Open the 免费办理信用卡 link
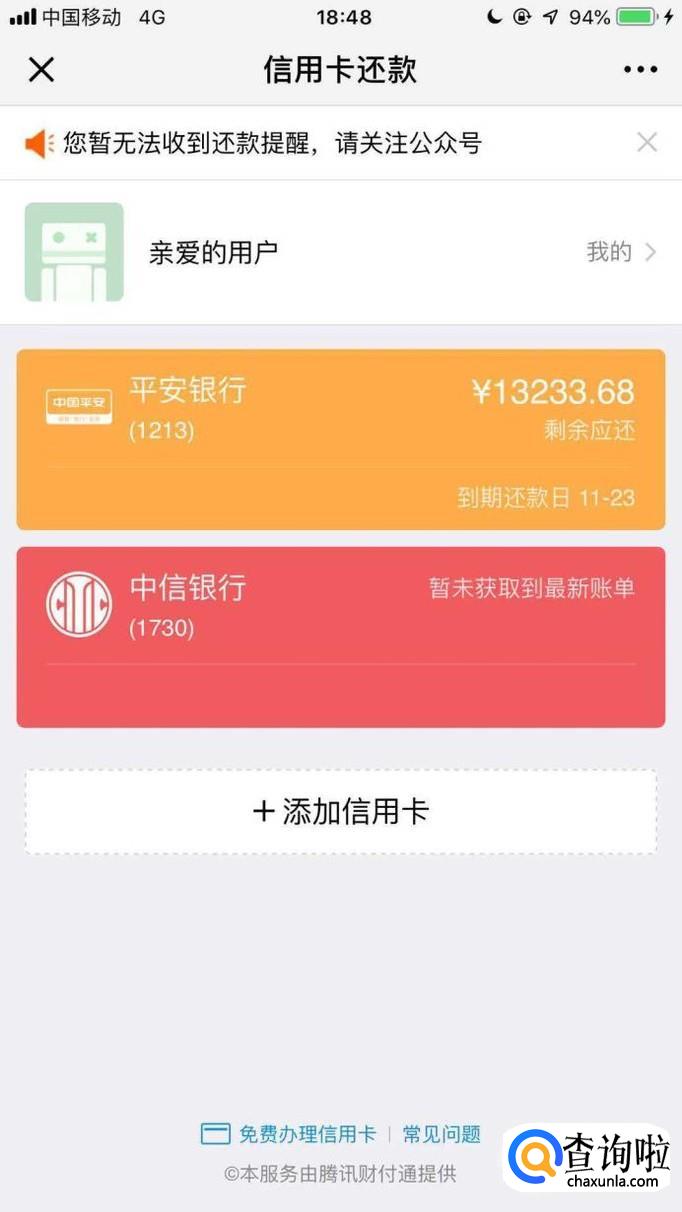The image size is (682, 1212). [290, 1134]
